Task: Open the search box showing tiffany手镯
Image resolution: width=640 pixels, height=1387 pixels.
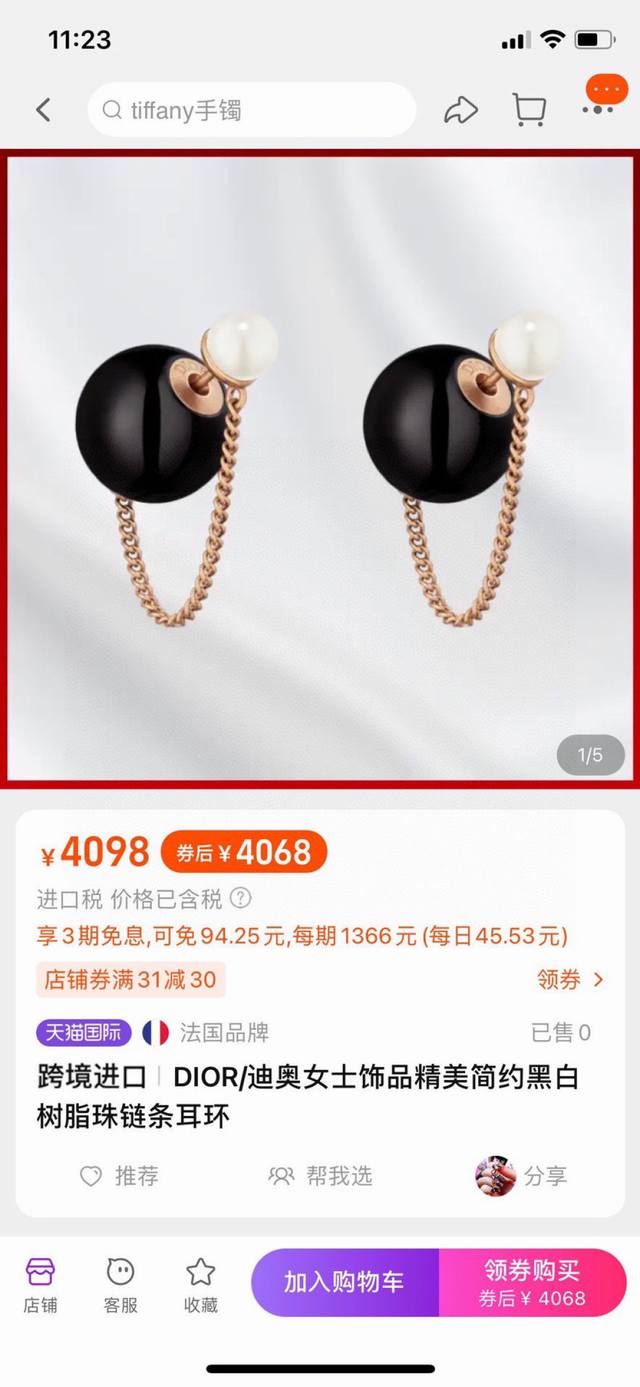Action: point(252,110)
